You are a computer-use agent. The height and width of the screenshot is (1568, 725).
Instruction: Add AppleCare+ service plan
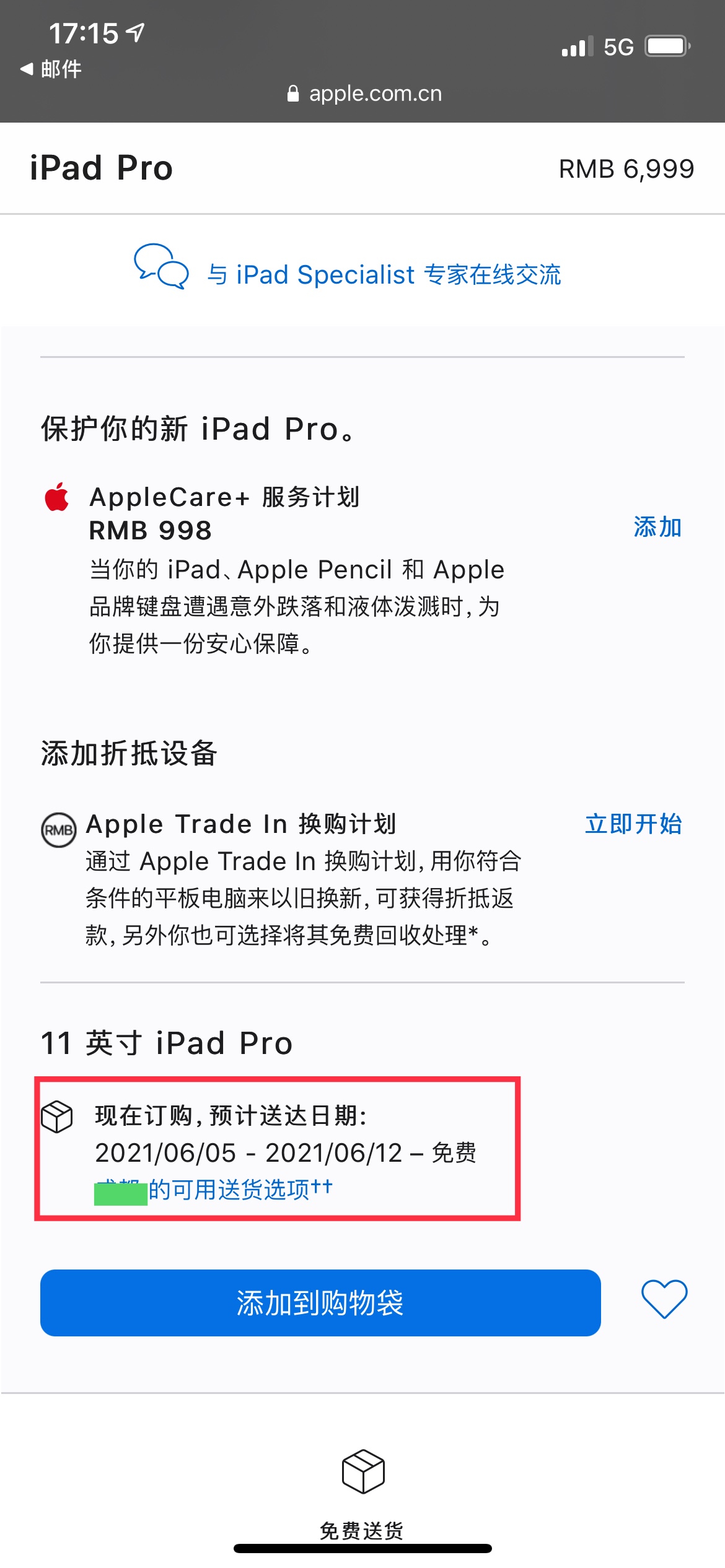(x=657, y=527)
